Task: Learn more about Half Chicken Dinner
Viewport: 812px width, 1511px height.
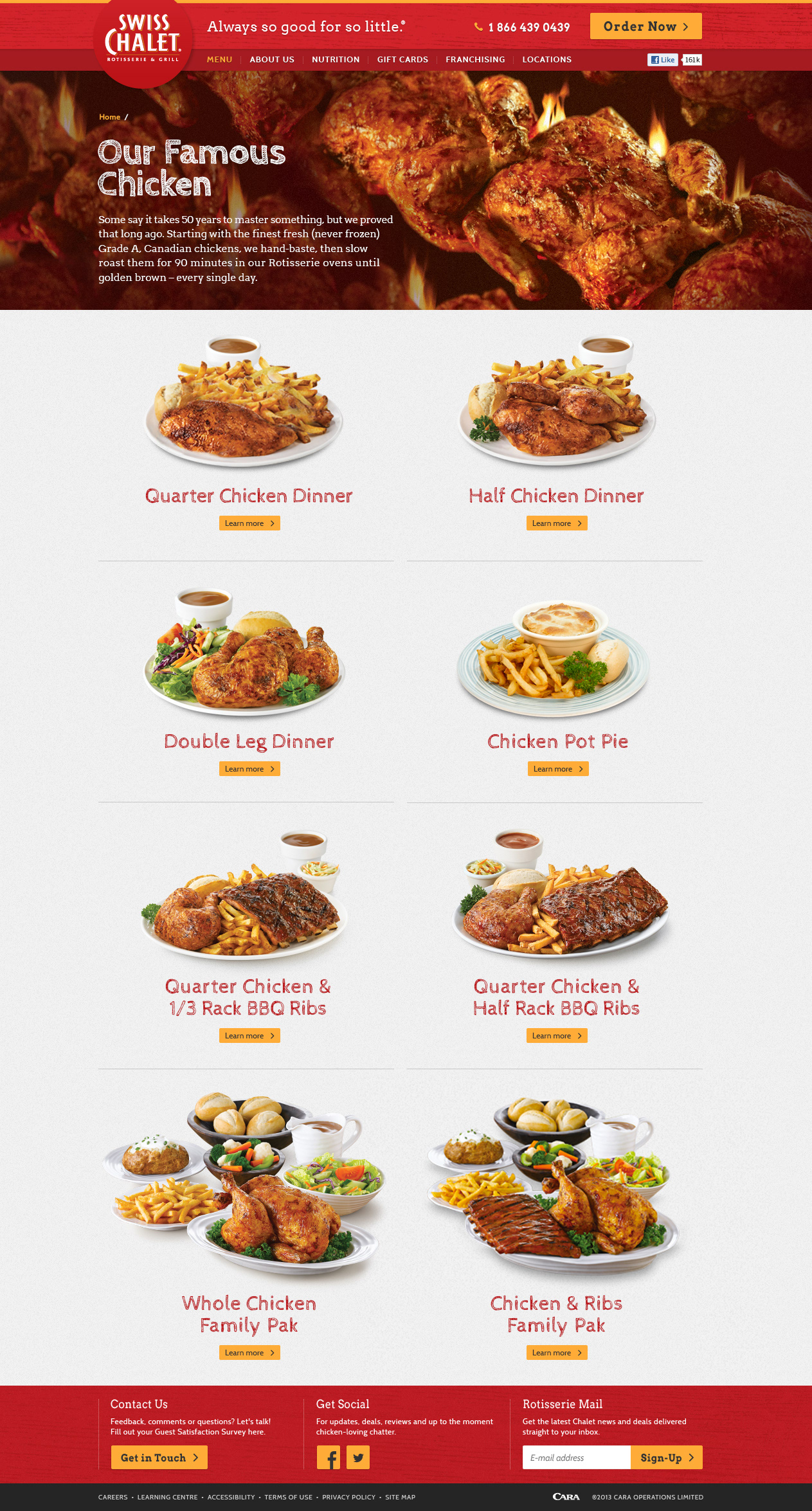Action: [x=557, y=523]
